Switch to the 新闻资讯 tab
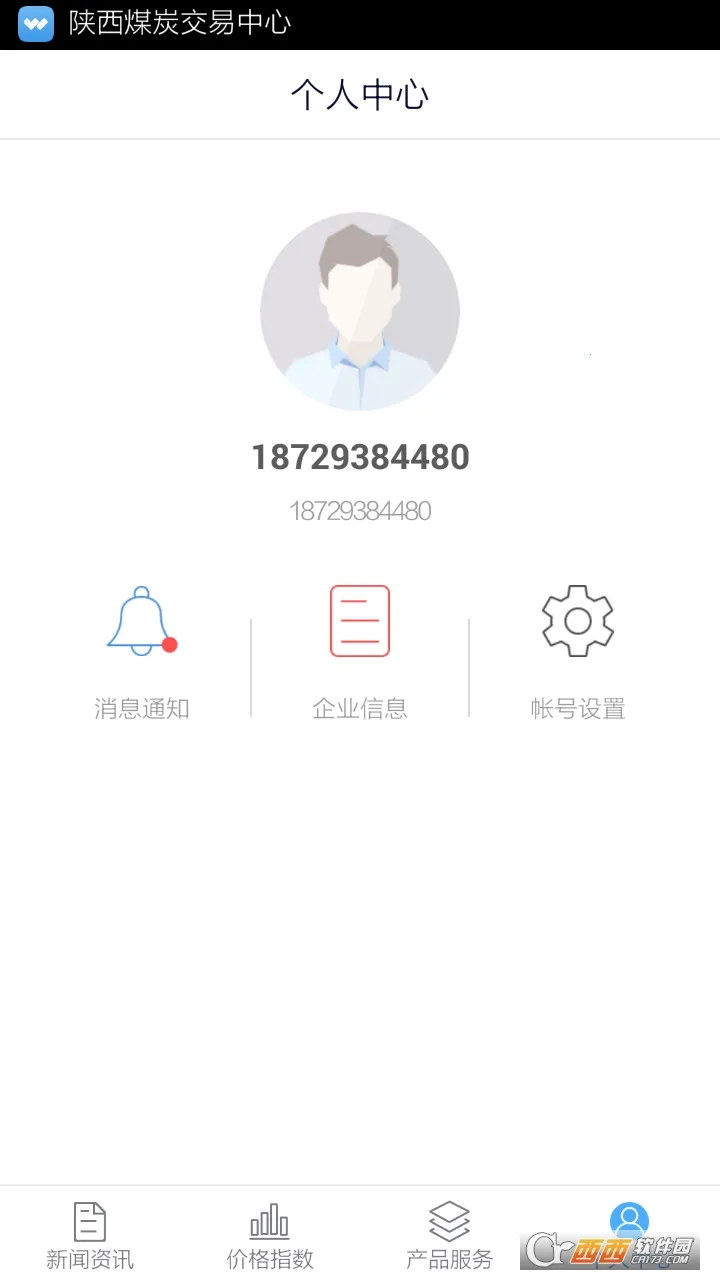The width and height of the screenshot is (720, 1280). [x=90, y=1234]
